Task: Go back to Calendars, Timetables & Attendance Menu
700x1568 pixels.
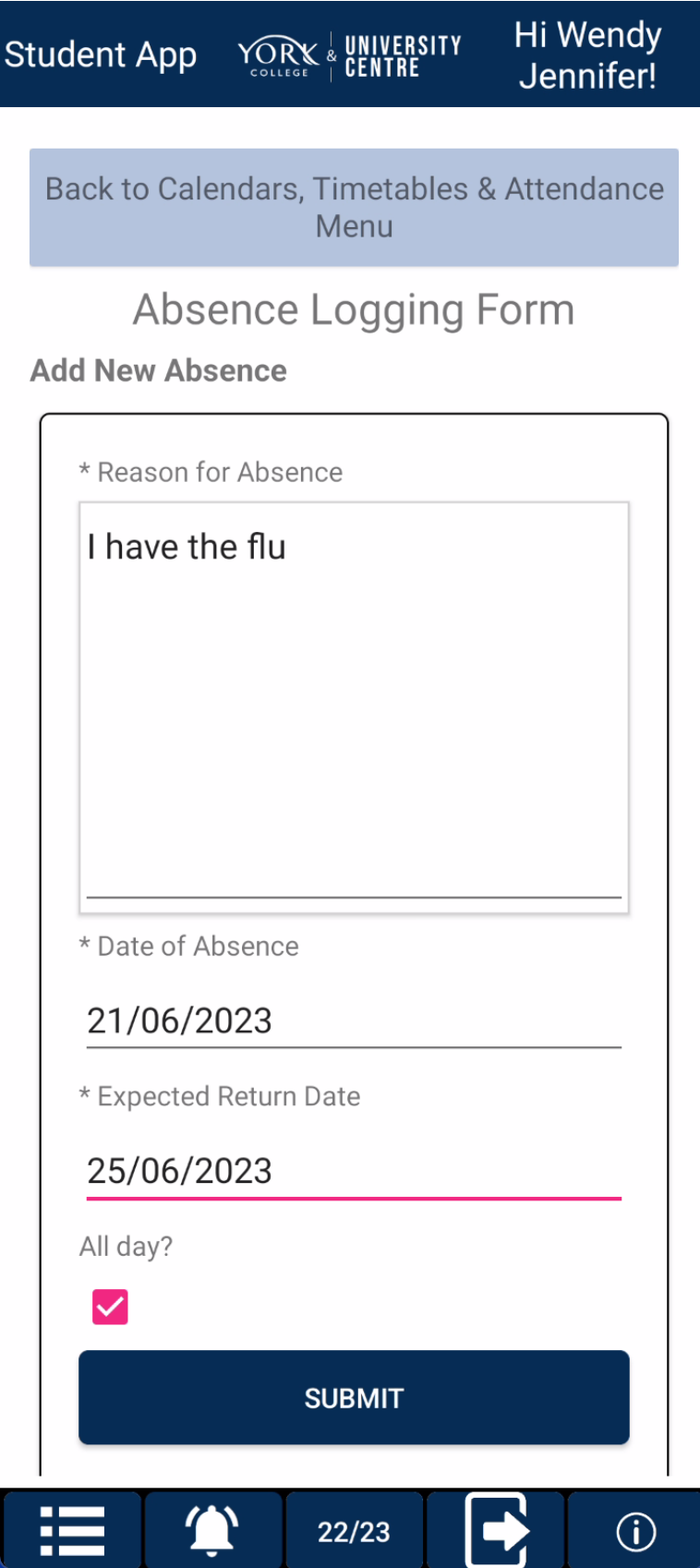Action: pyautogui.click(x=354, y=208)
